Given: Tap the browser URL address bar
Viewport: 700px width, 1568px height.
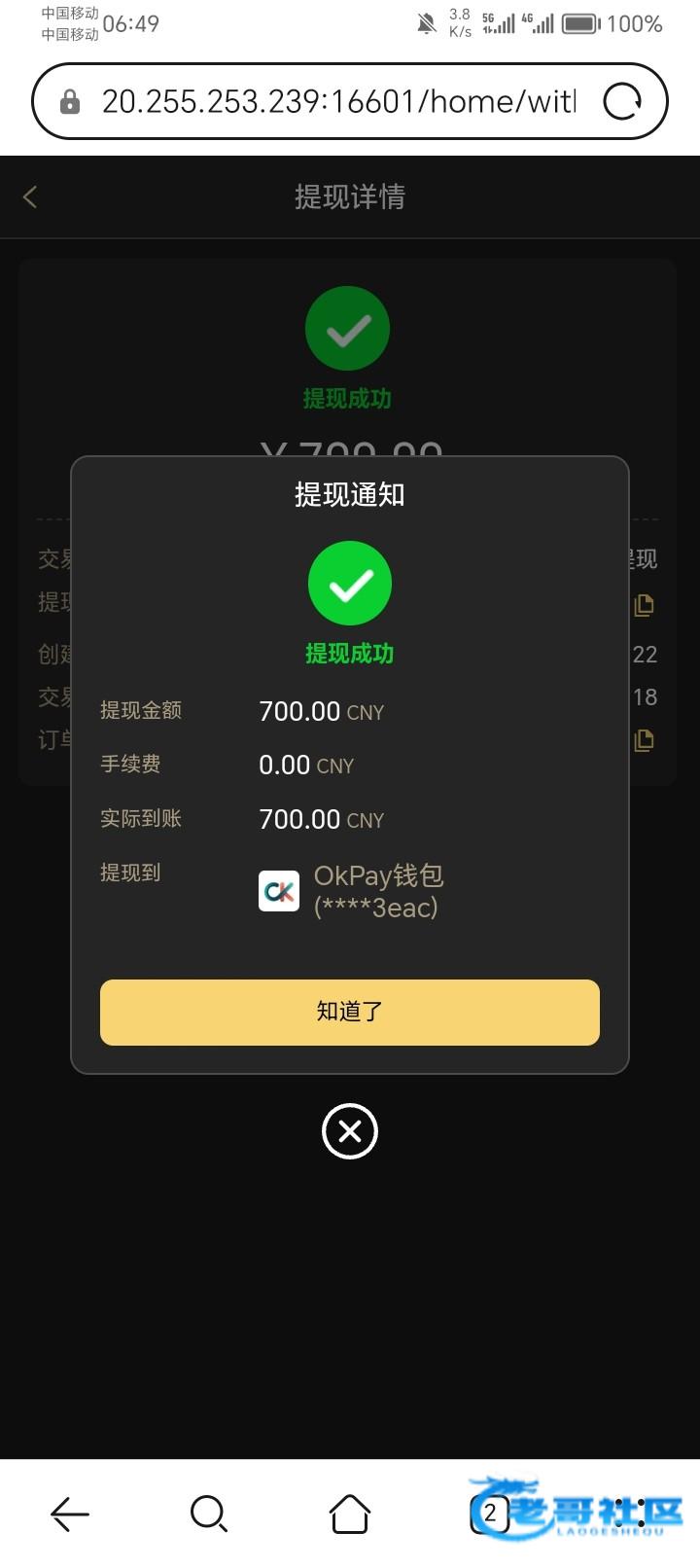Looking at the screenshot, I should click(339, 101).
